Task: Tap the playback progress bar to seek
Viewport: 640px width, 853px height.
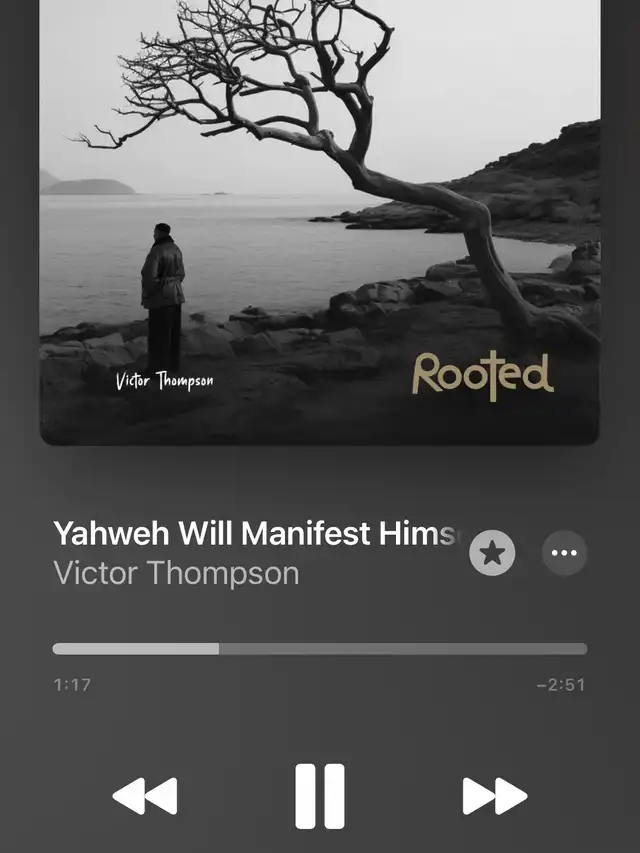Action: (320, 649)
